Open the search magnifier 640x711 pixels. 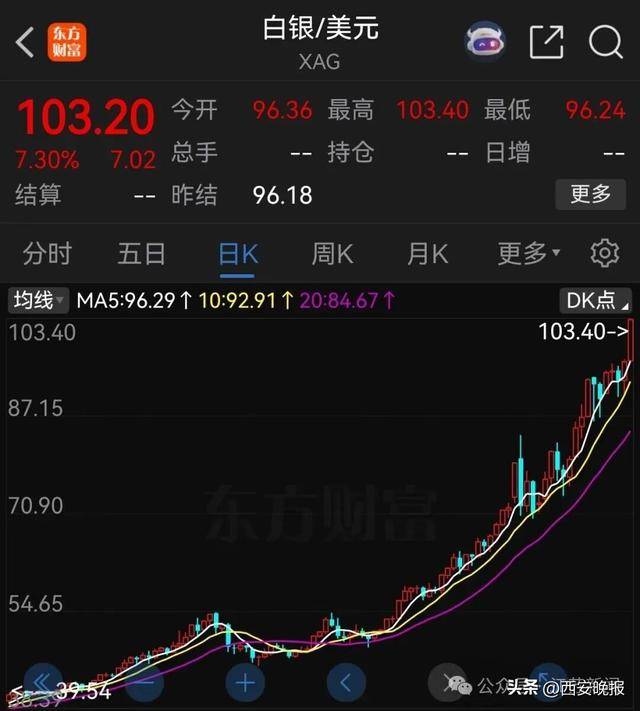coord(605,42)
